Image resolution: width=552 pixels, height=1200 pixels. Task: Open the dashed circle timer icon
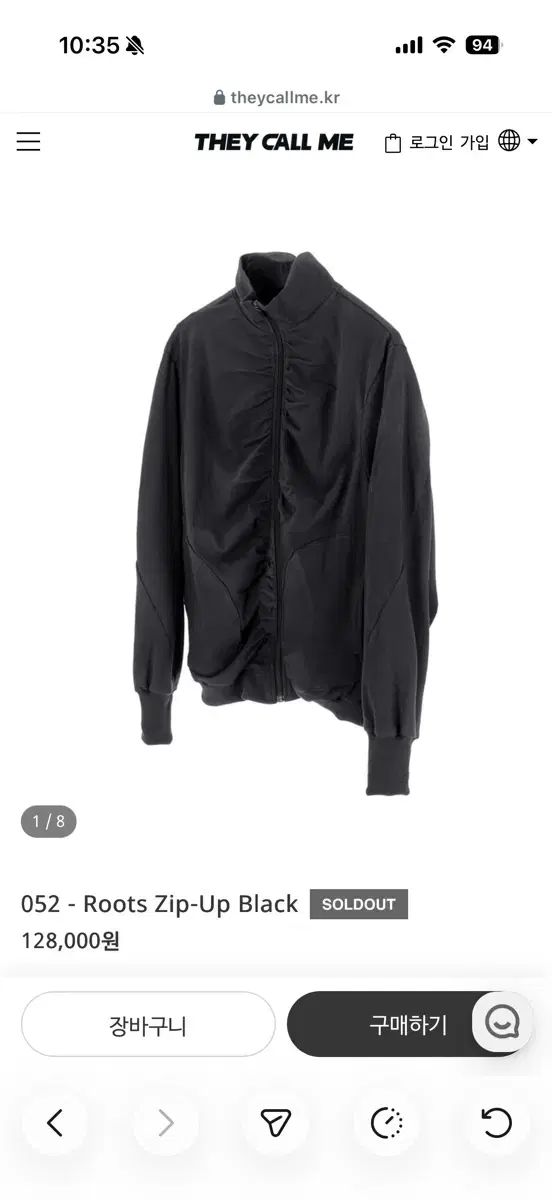386,1123
